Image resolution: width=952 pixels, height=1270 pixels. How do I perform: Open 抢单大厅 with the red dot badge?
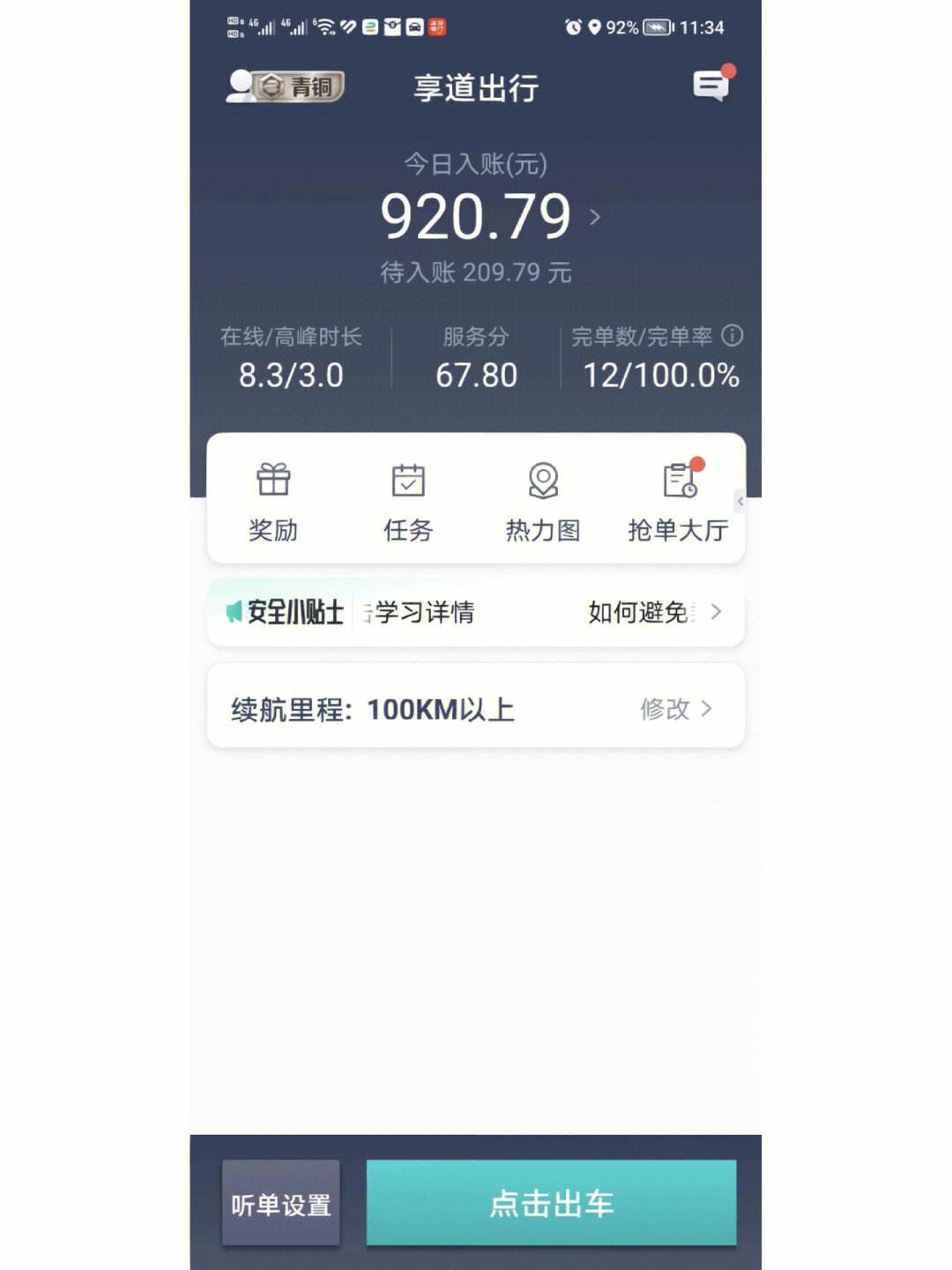coord(679,481)
